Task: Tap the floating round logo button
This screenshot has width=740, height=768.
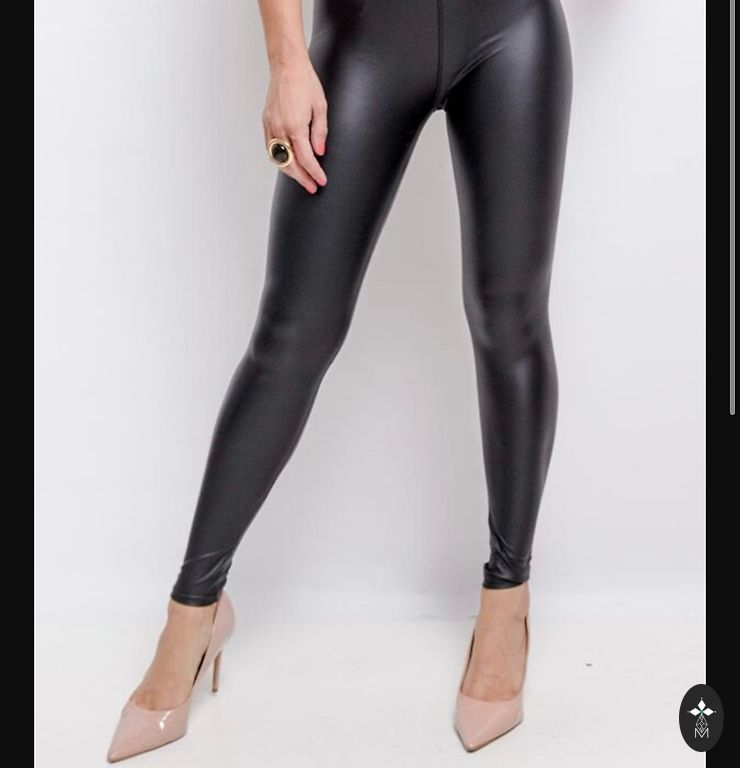Action: tap(701, 717)
